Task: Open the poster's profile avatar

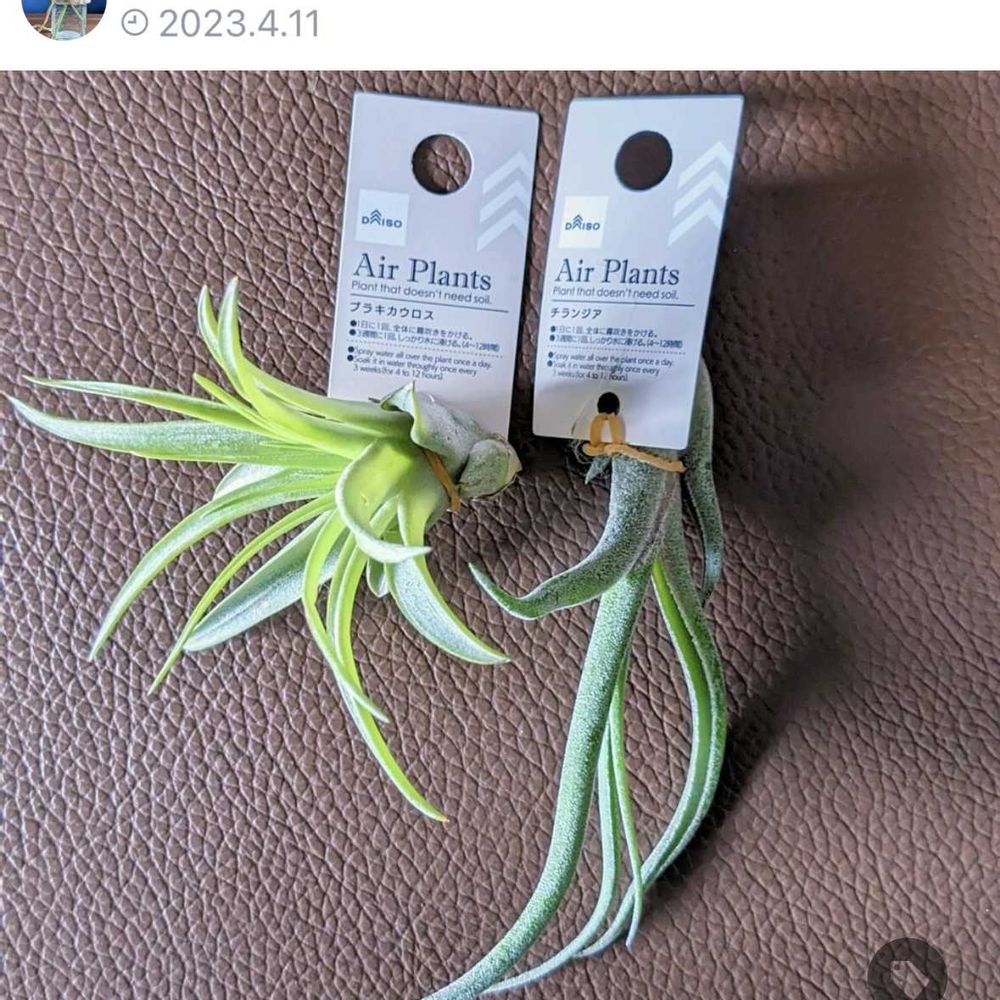Action: click(x=64, y=14)
